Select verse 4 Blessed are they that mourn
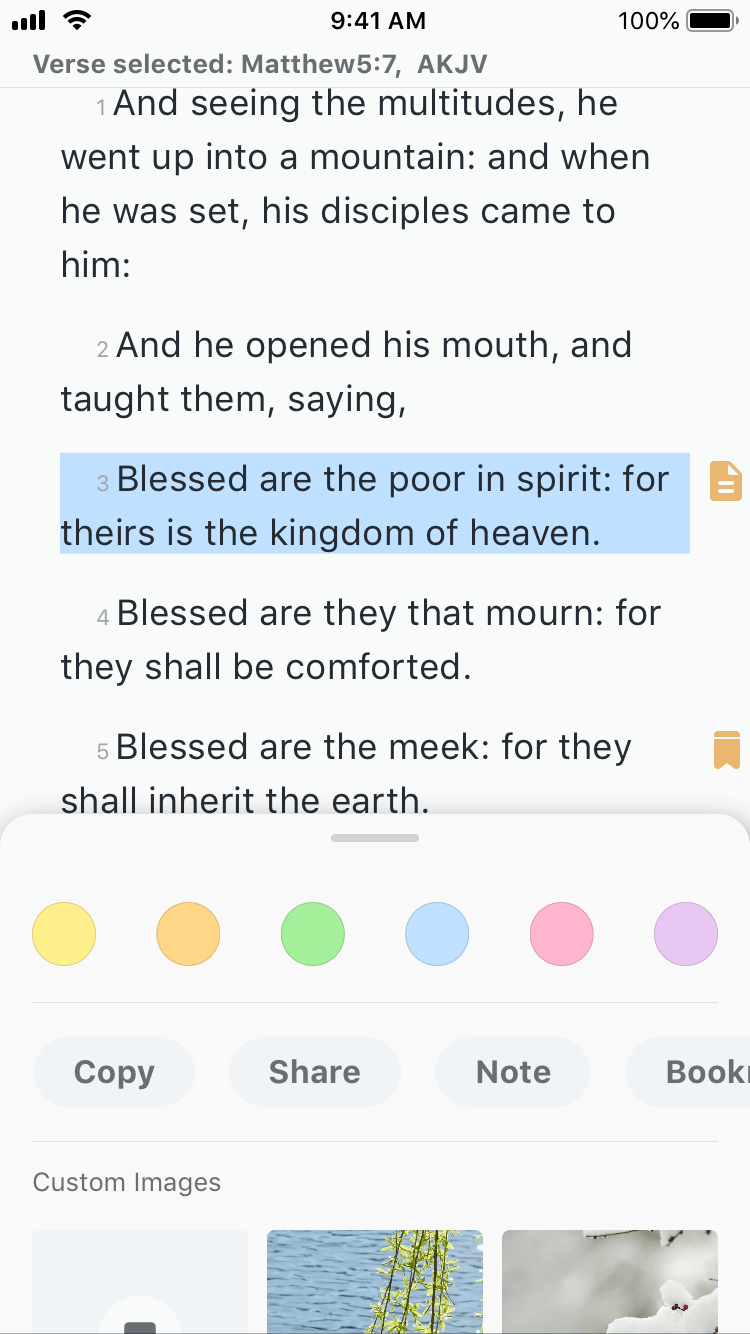Screen dimensions: 750x1334 [x=360, y=640]
